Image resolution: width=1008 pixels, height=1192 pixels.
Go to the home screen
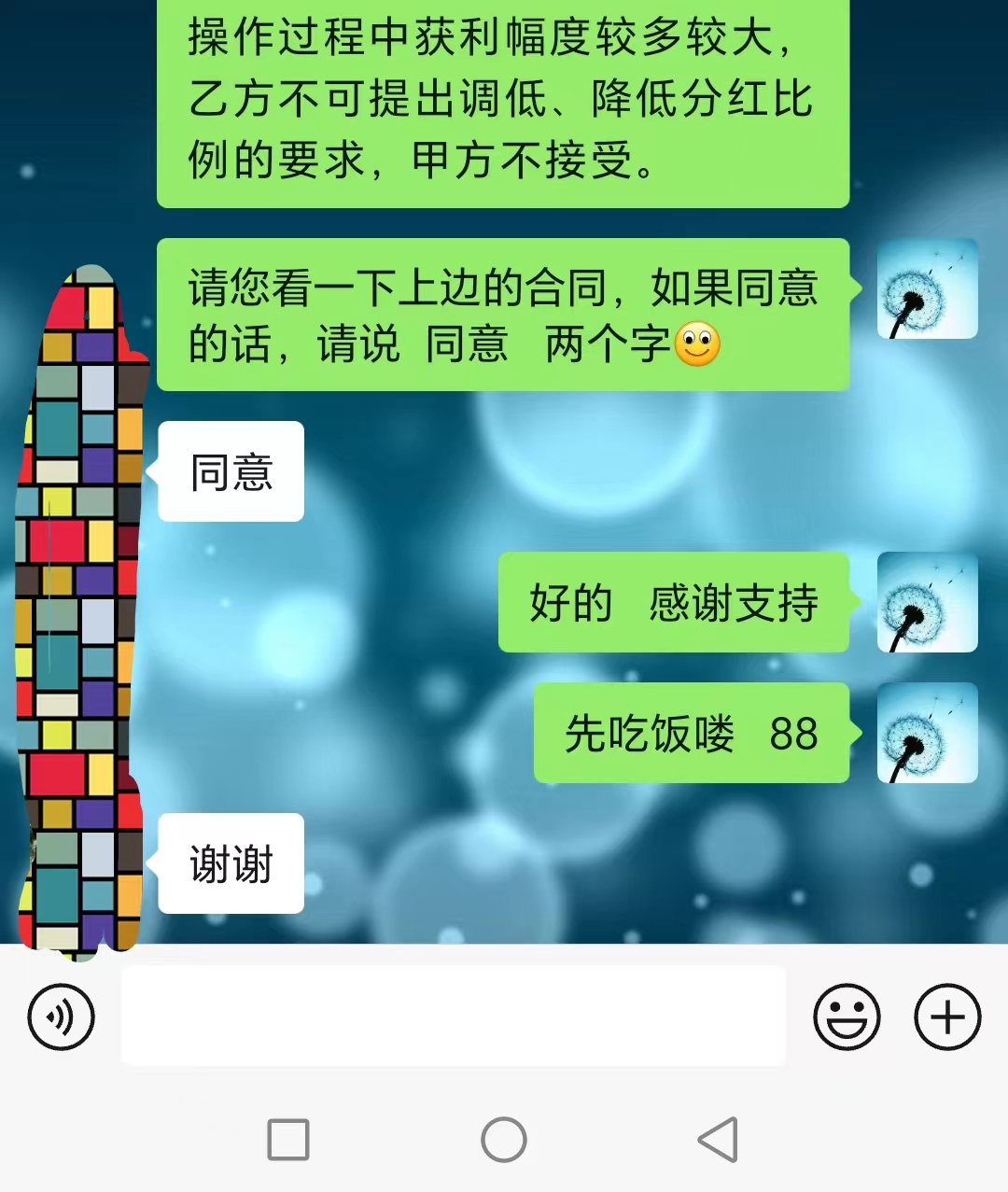click(504, 1140)
